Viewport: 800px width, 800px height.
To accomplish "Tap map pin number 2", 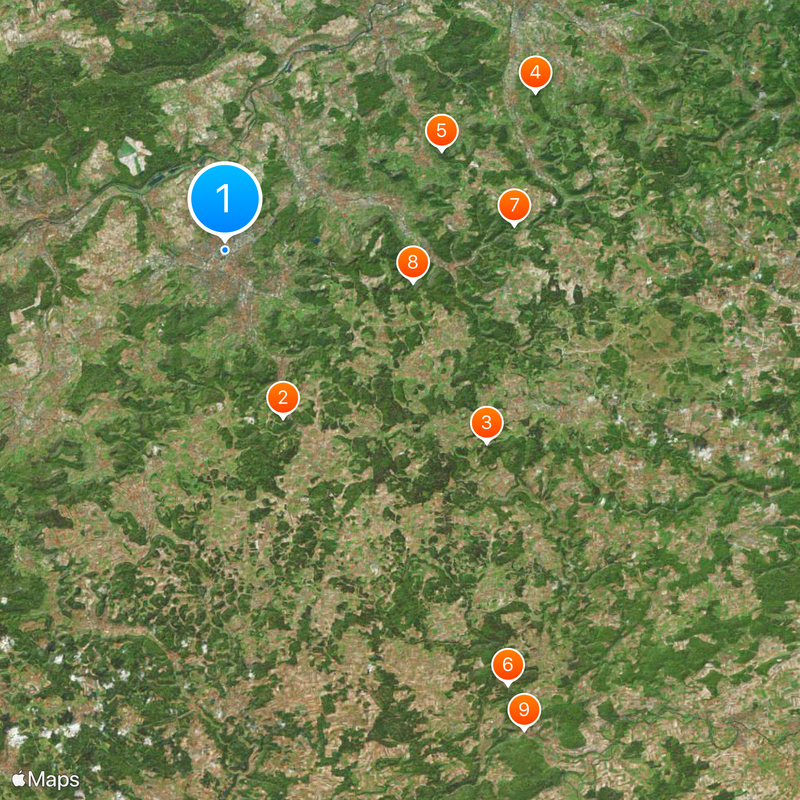I will [283, 398].
